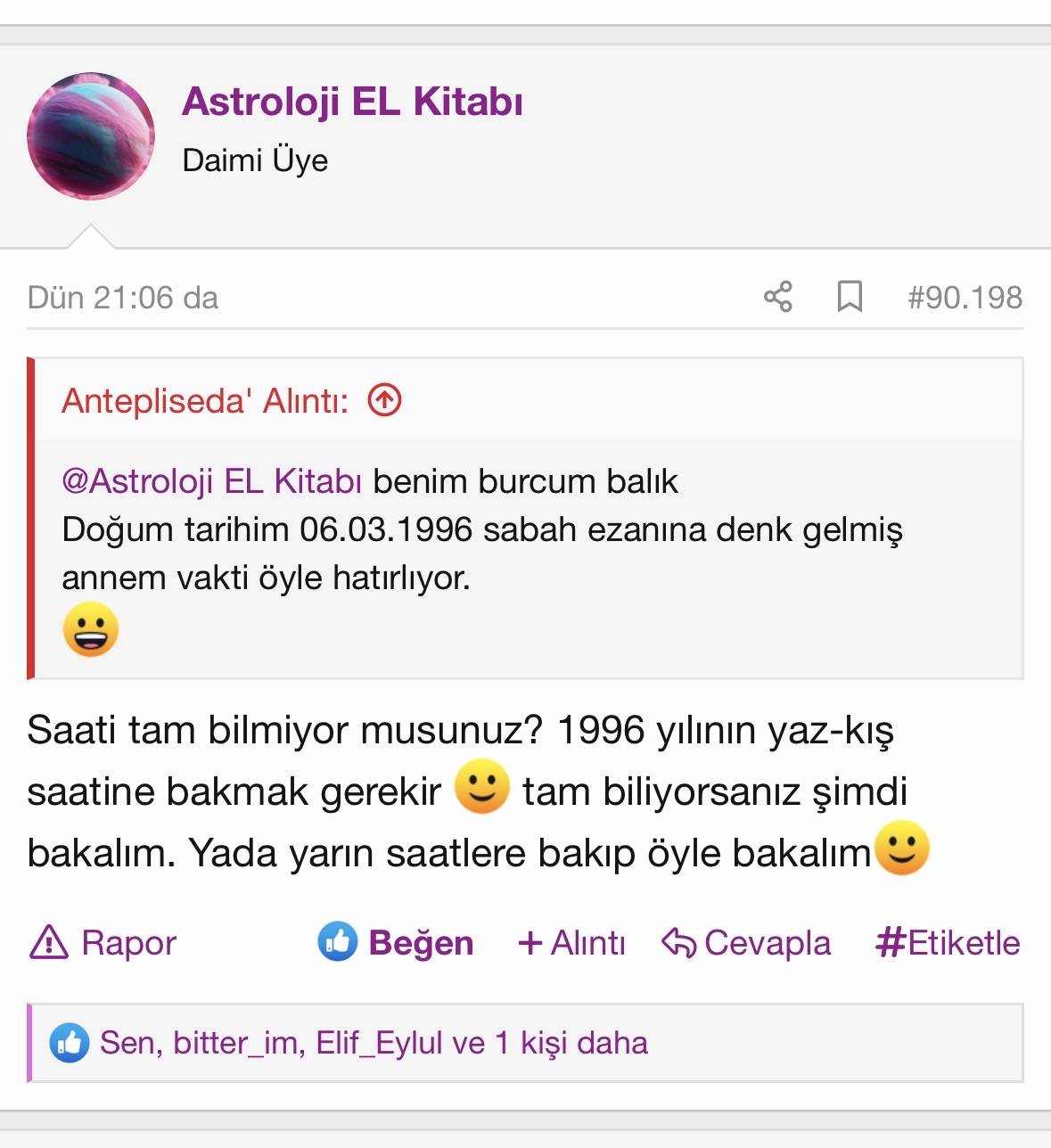Quote this post using Alıntı
This screenshot has width=1051, height=1148.
click(x=571, y=942)
